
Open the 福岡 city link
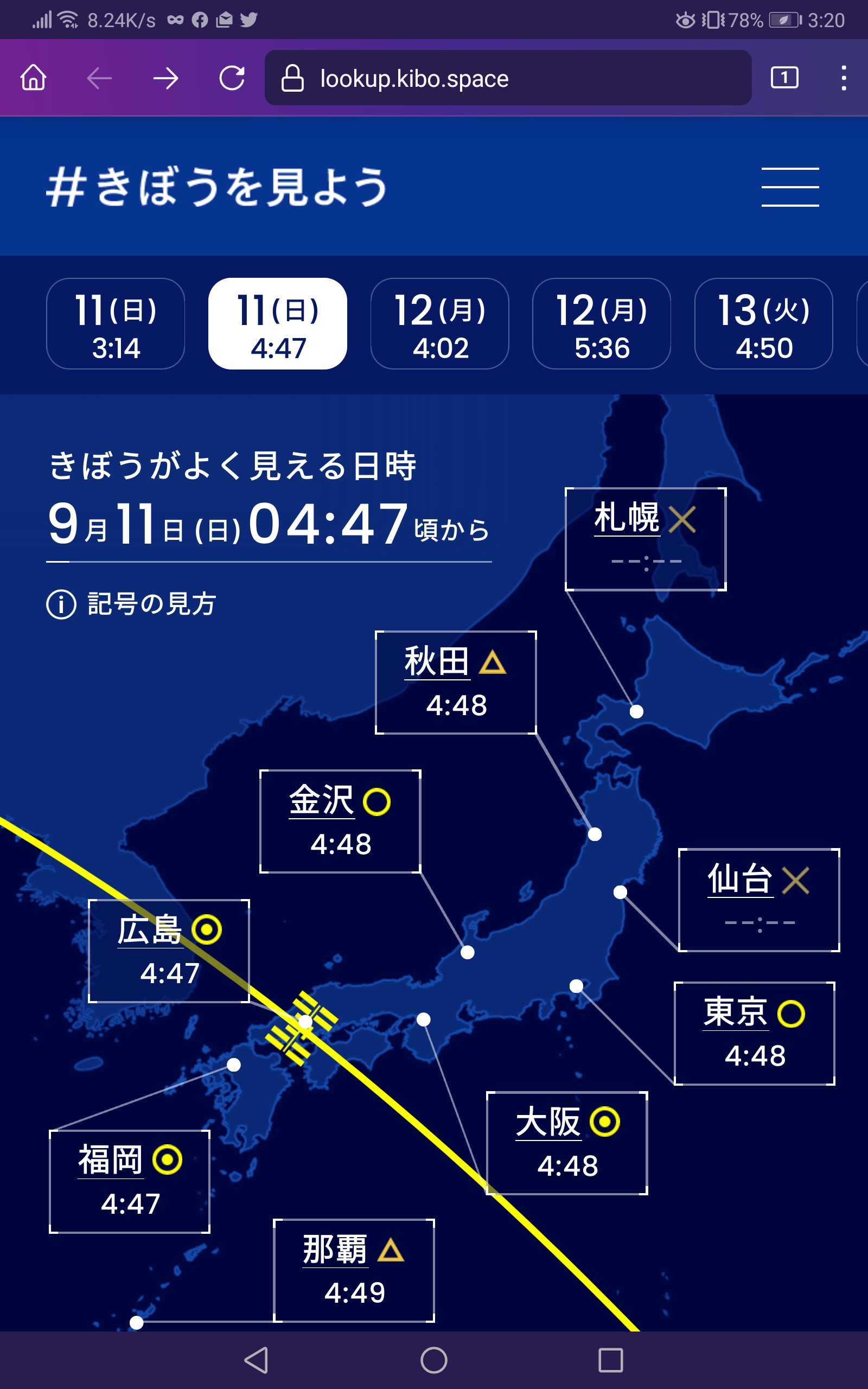110,1160
